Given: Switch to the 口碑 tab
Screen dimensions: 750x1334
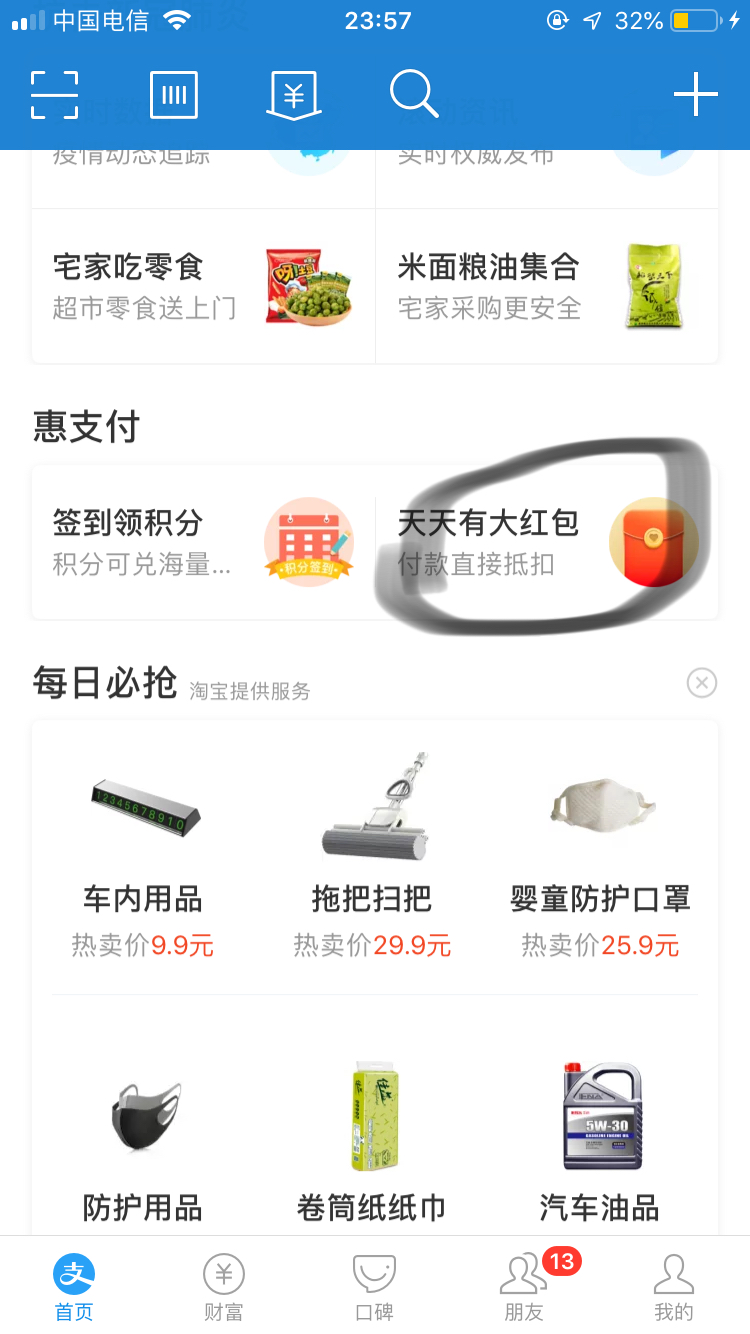Looking at the screenshot, I should point(374,1288).
